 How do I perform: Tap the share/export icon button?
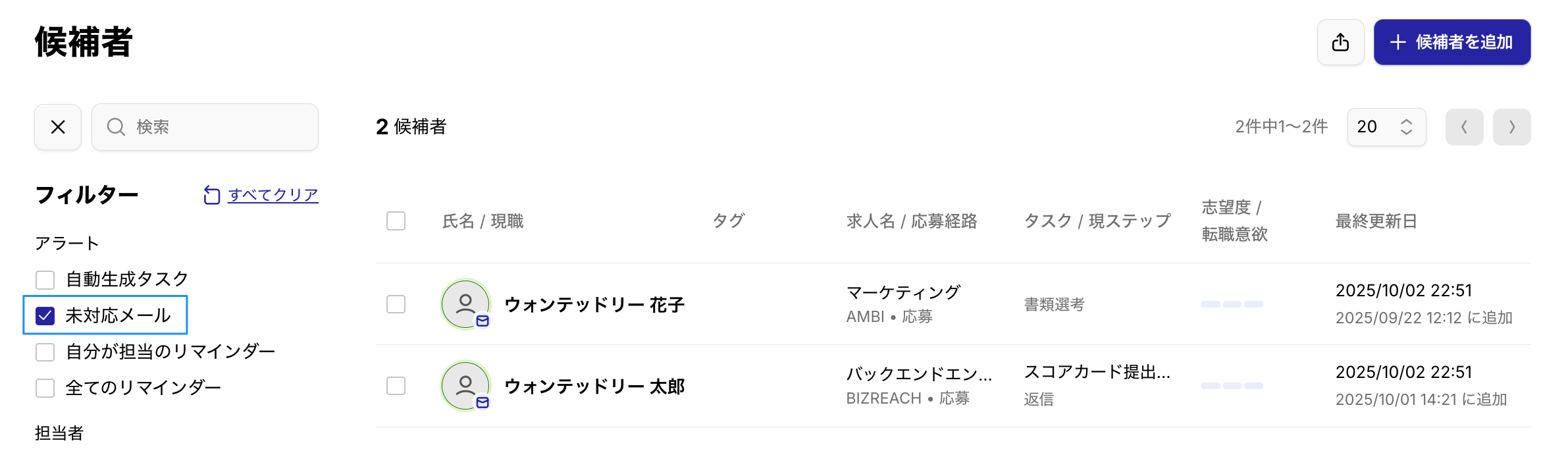click(x=1340, y=42)
